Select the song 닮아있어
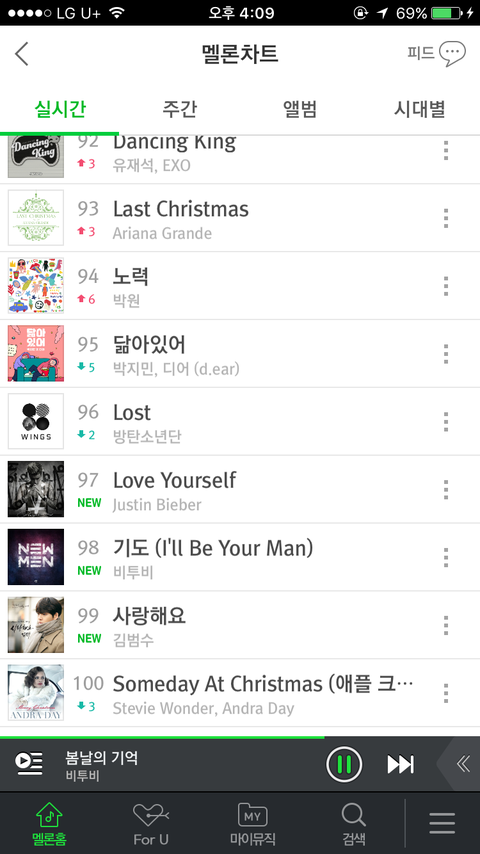480x854 pixels. click(x=240, y=353)
